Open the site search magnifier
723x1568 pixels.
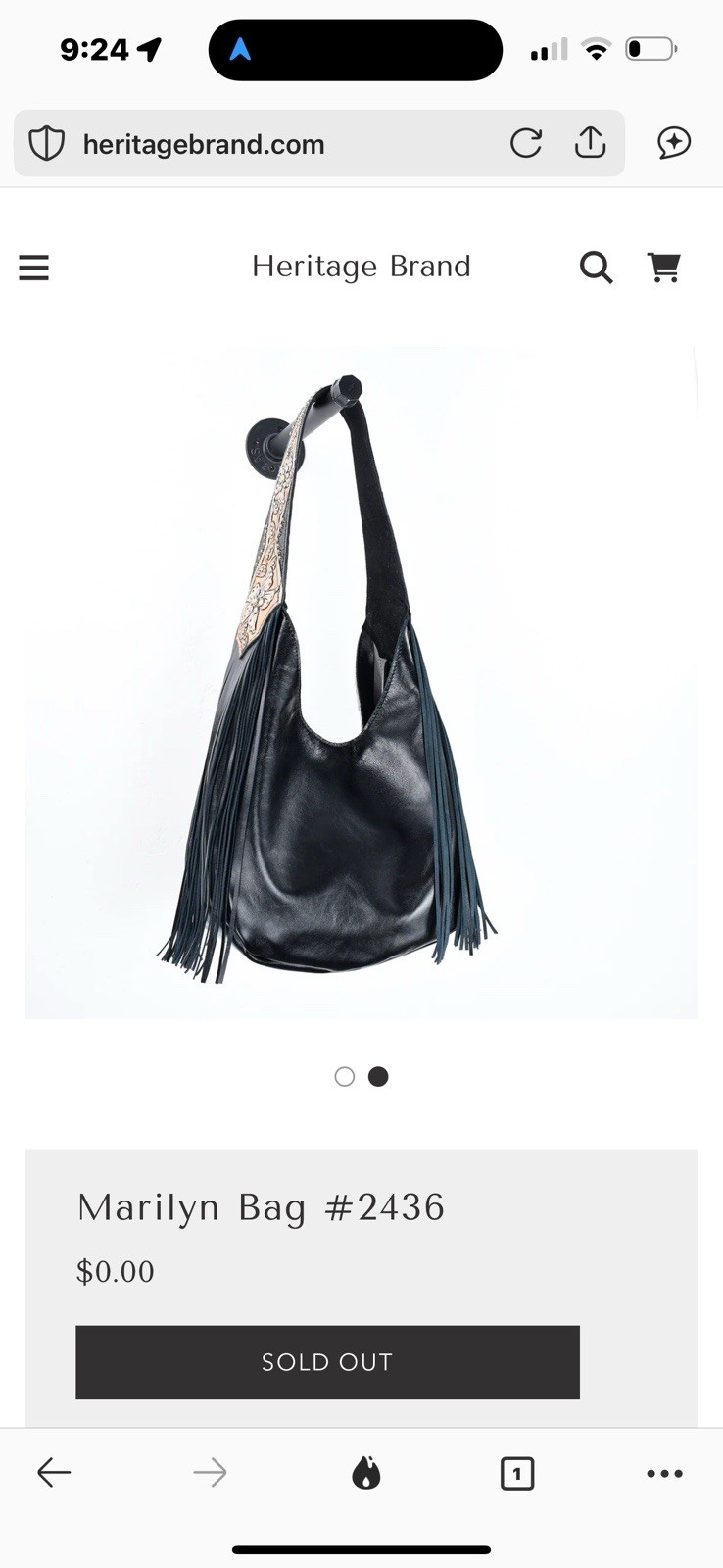click(596, 267)
